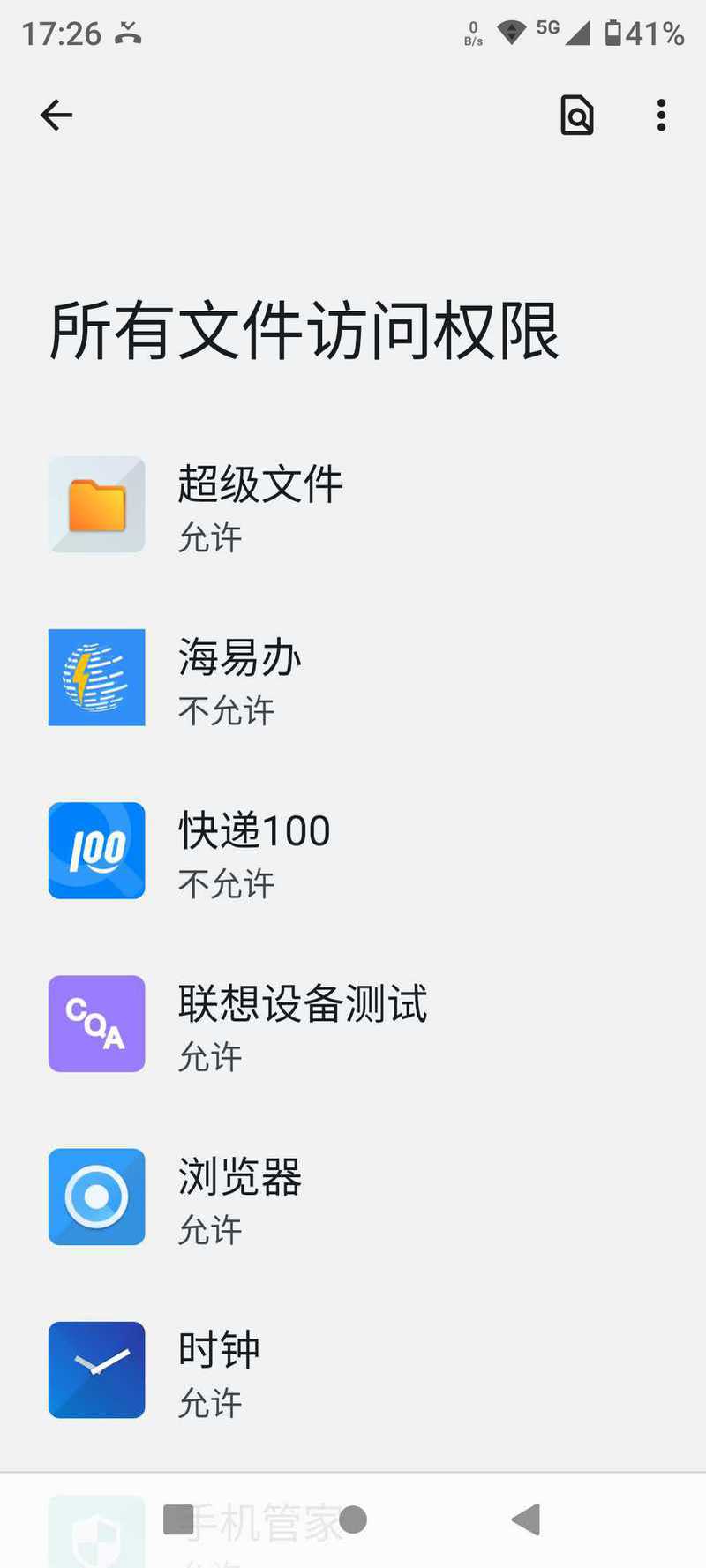706x1568 pixels.
Task: Select the 时钟 app entry
Action: 353,1370
